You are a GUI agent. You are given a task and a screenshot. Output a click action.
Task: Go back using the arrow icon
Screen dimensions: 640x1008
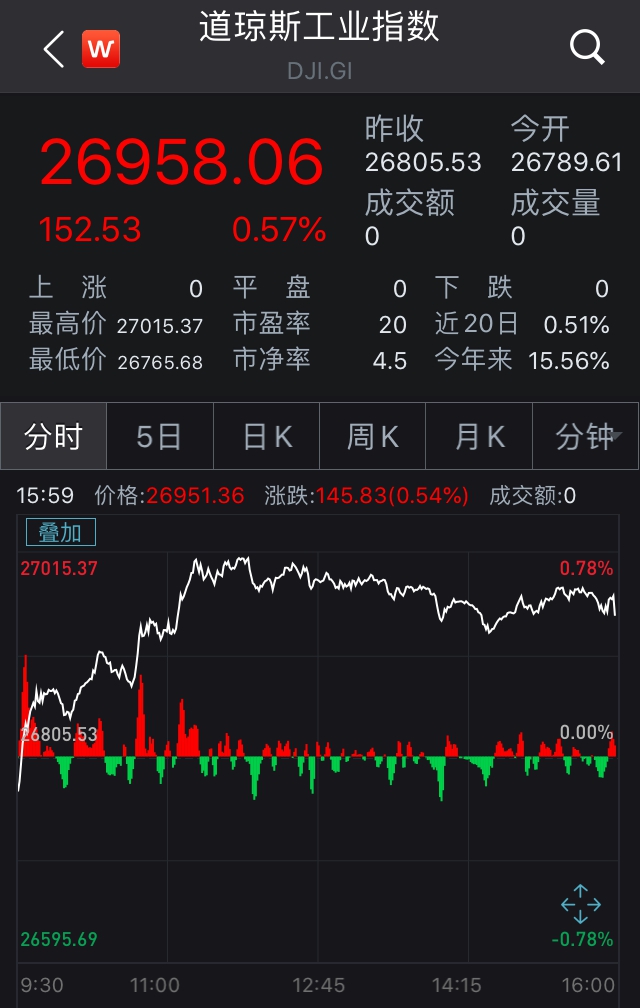(x=54, y=48)
